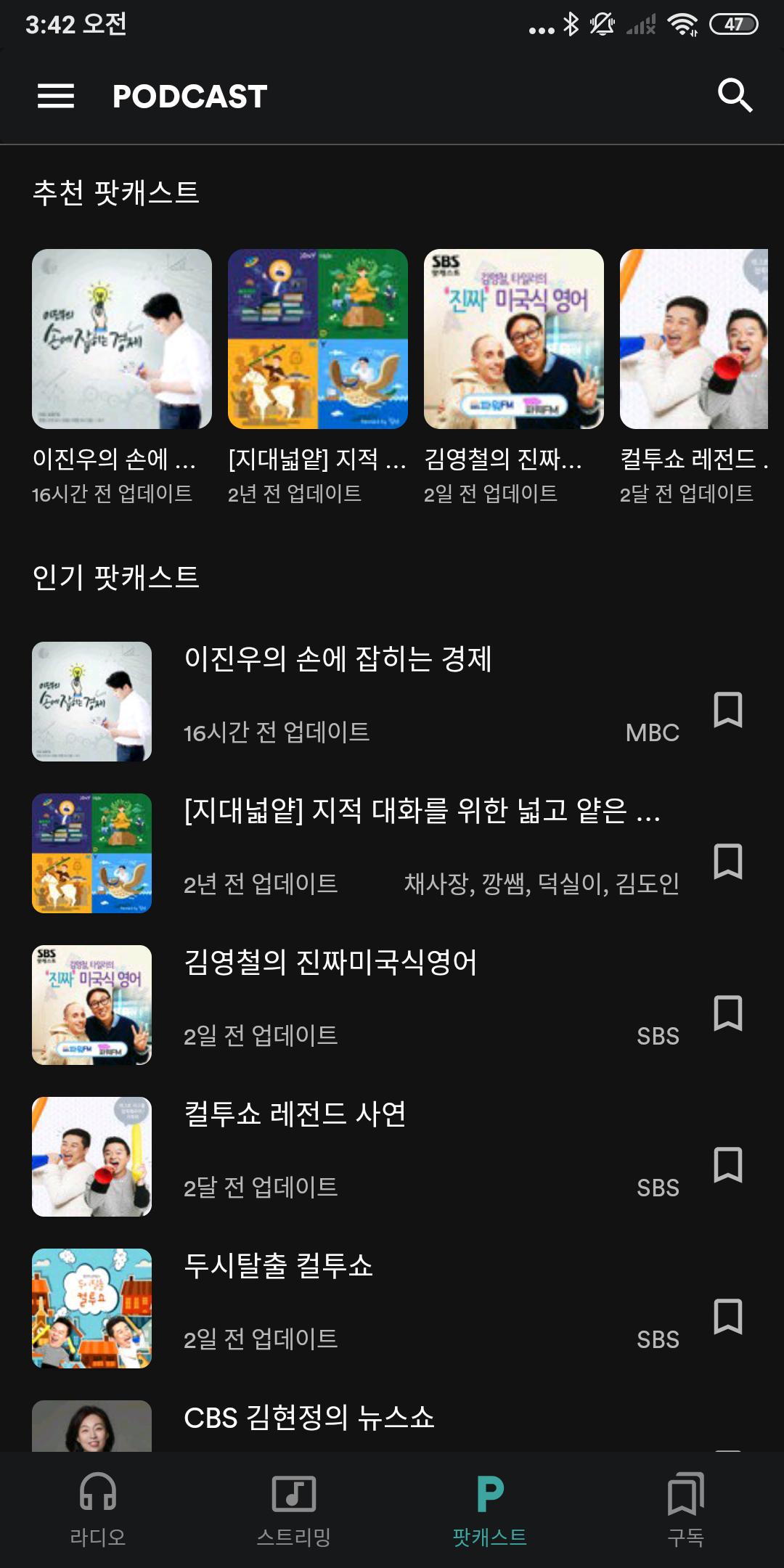Image resolution: width=784 pixels, height=1568 pixels.
Task: Open popular row 컬투쇼 레전드 사연
Action: click(356, 1156)
